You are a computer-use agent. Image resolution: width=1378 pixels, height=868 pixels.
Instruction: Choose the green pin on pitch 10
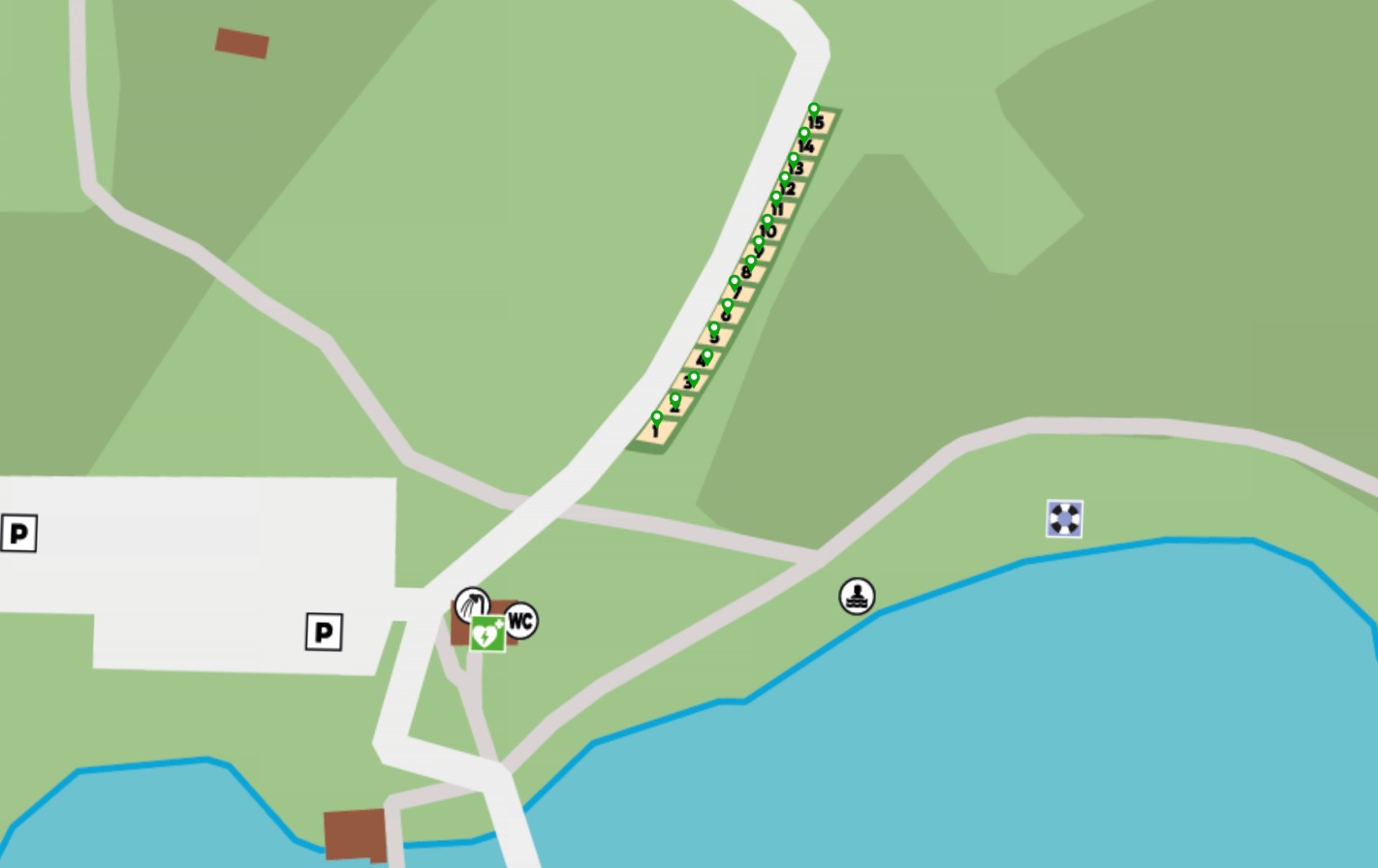pyautogui.click(x=767, y=221)
